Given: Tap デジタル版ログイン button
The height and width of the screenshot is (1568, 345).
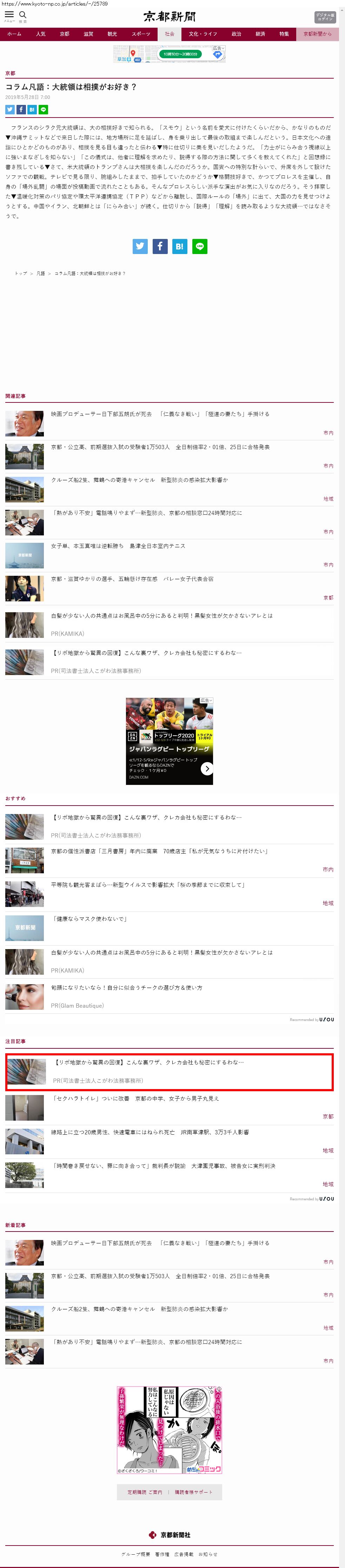Looking at the screenshot, I should [324, 17].
